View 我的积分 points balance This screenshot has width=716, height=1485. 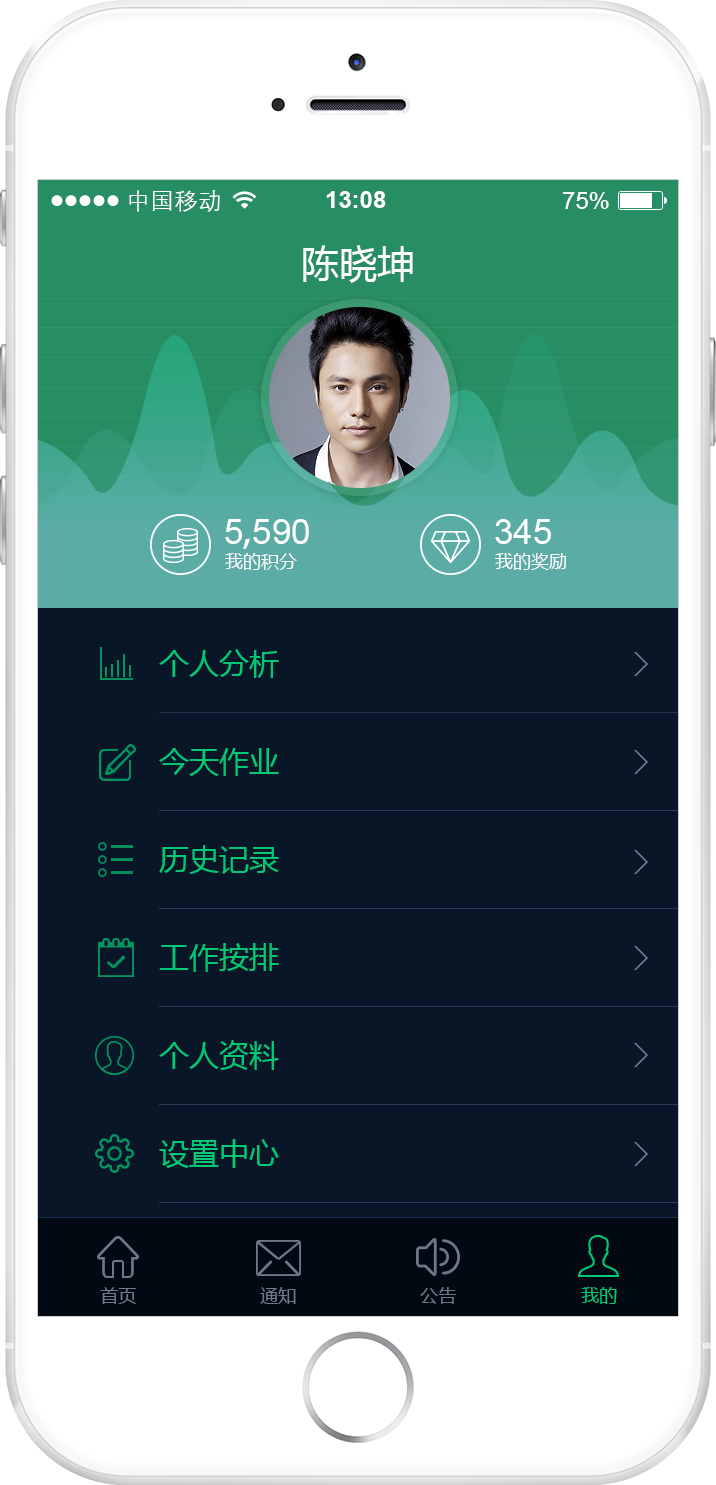[x=232, y=544]
